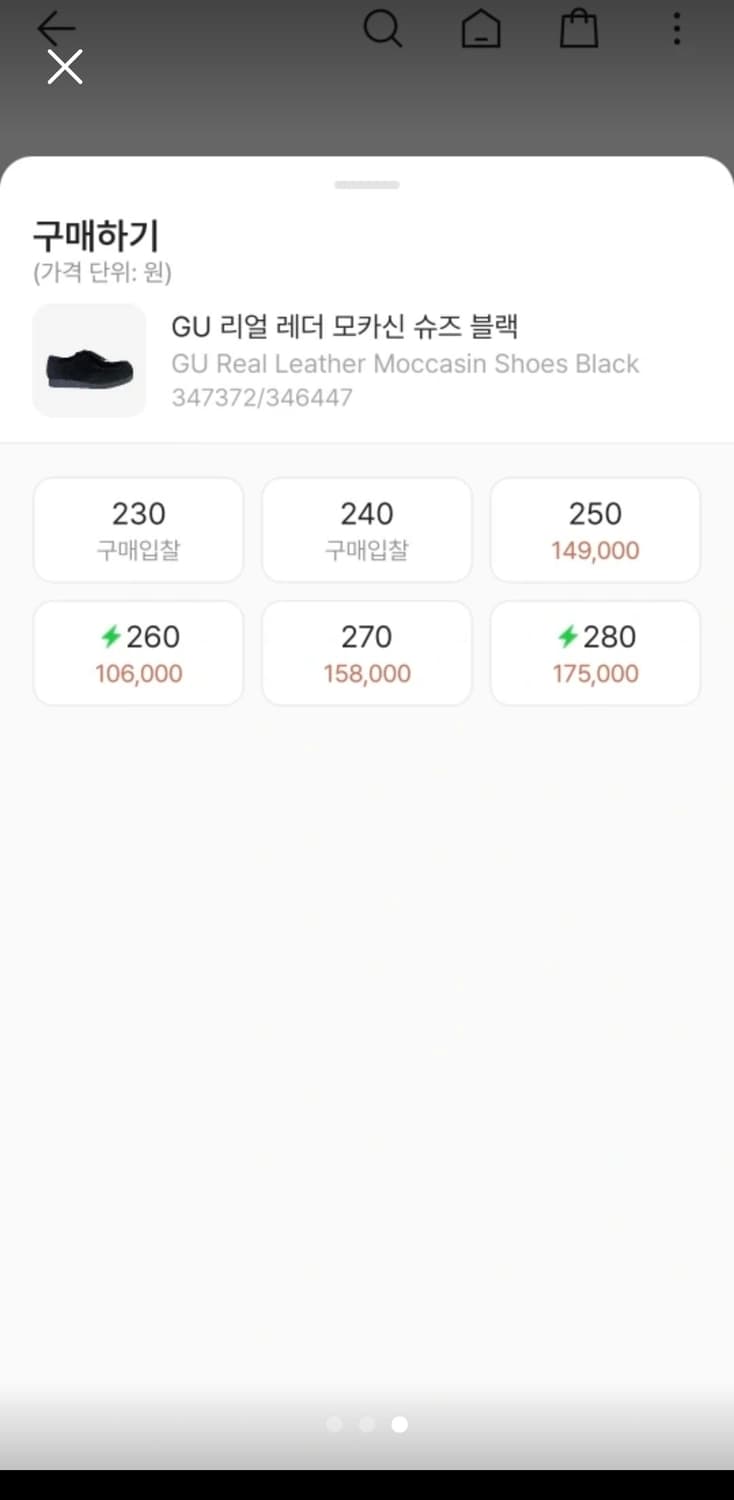Open the three-dot overflow menu

coord(677,29)
